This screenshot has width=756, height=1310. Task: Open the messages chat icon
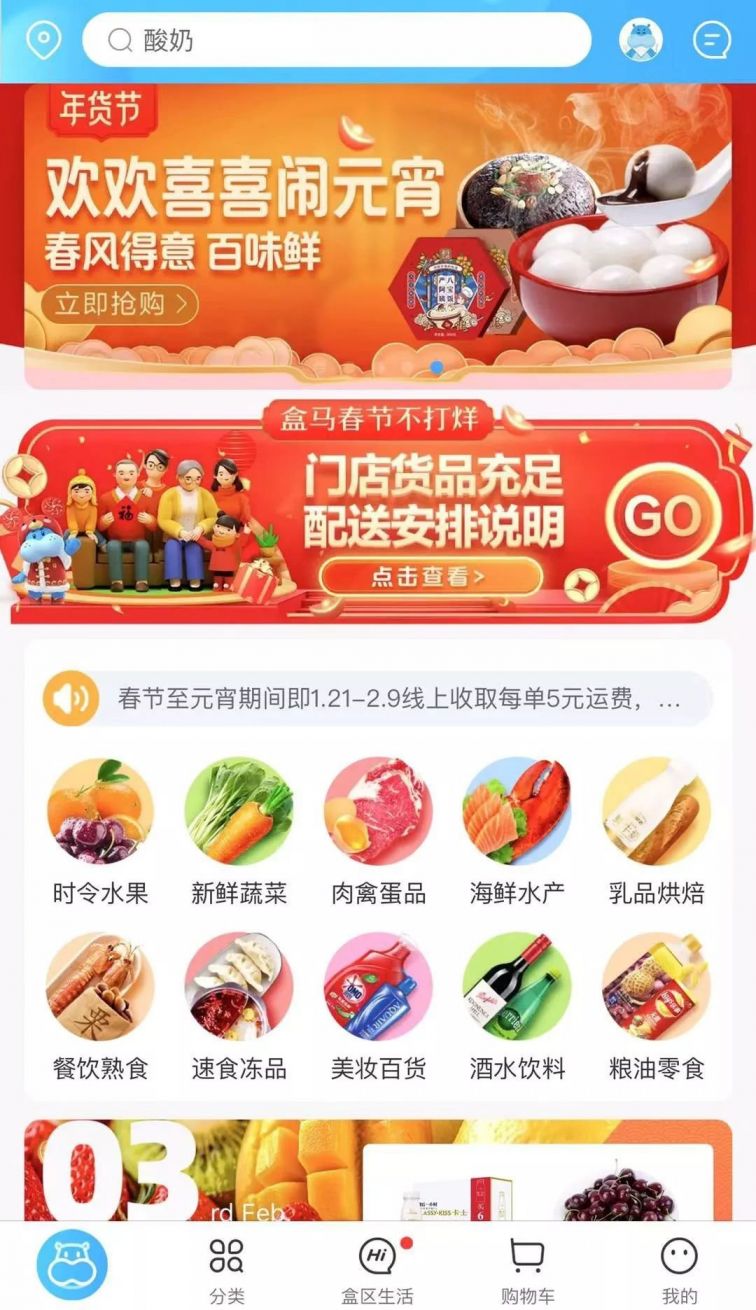(712, 40)
